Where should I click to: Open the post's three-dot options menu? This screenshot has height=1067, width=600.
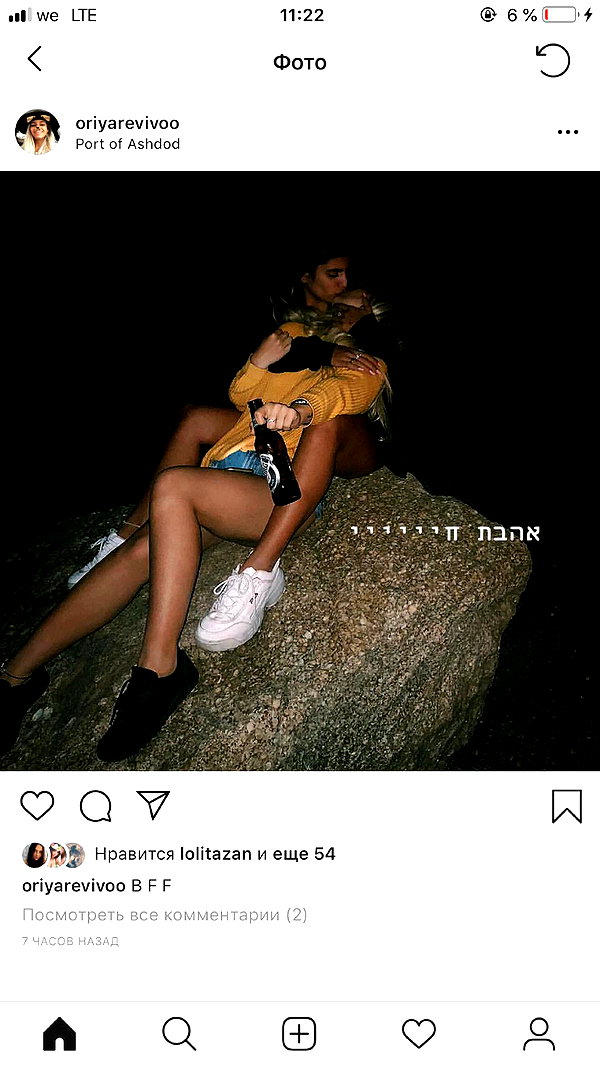click(567, 132)
